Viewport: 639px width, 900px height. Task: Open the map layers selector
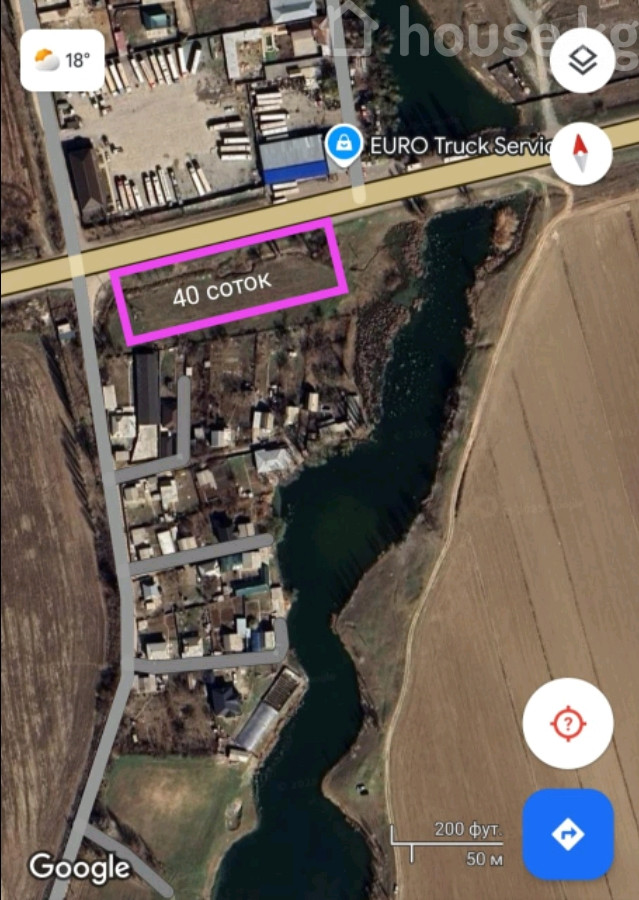tap(581, 61)
